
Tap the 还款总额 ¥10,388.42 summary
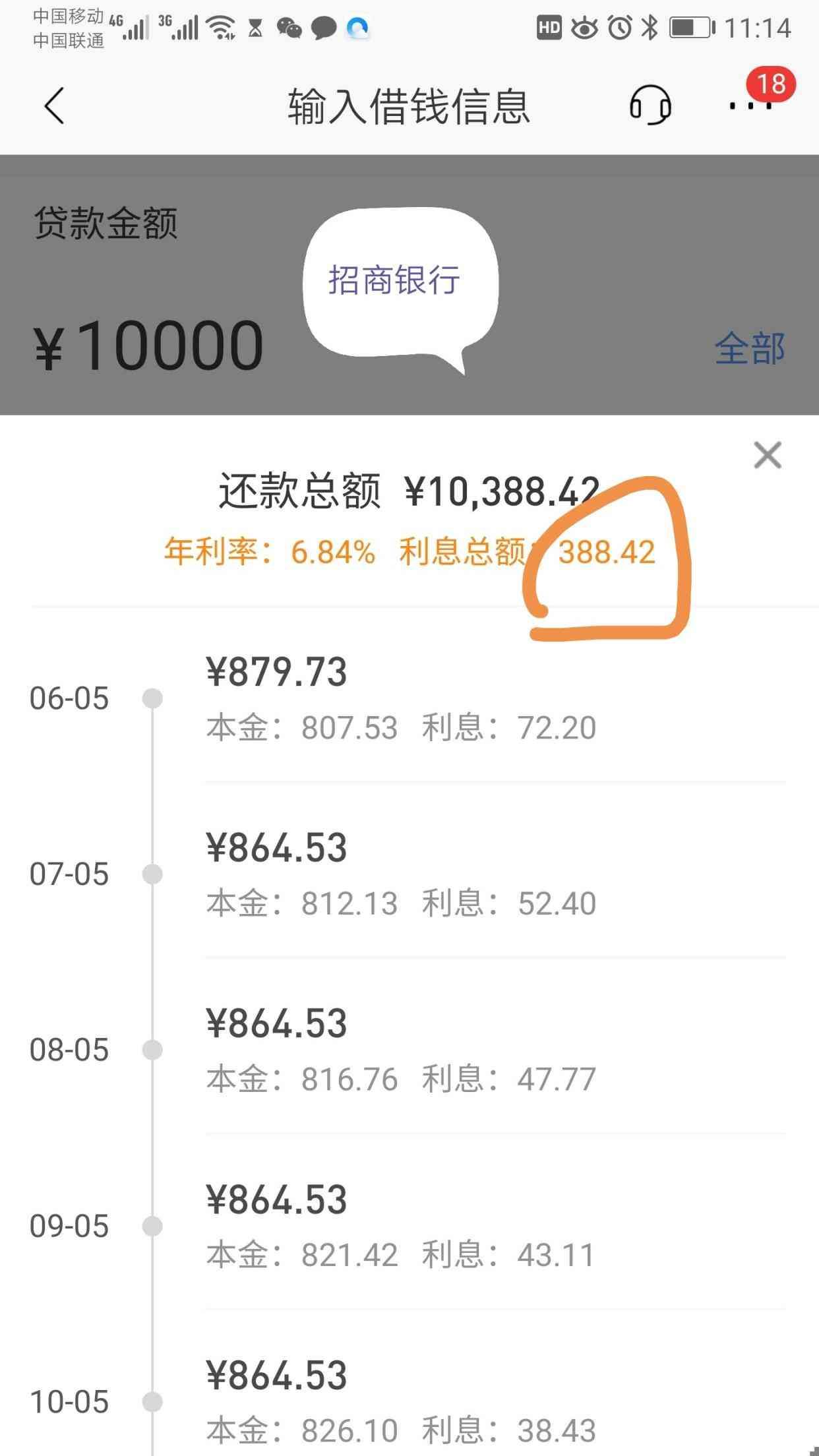pyautogui.click(x=408, y=493)
